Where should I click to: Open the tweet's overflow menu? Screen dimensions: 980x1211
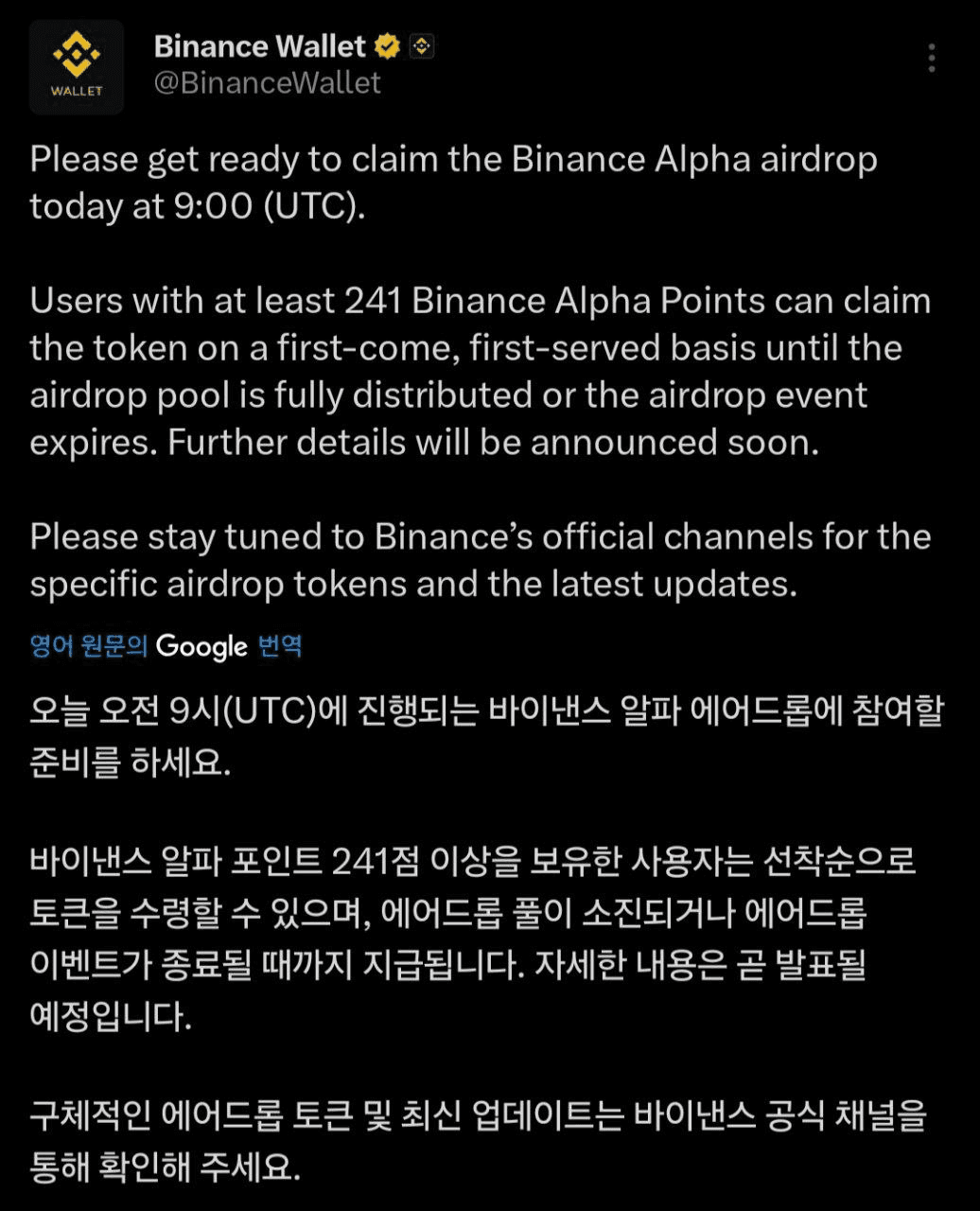point(932,59)
